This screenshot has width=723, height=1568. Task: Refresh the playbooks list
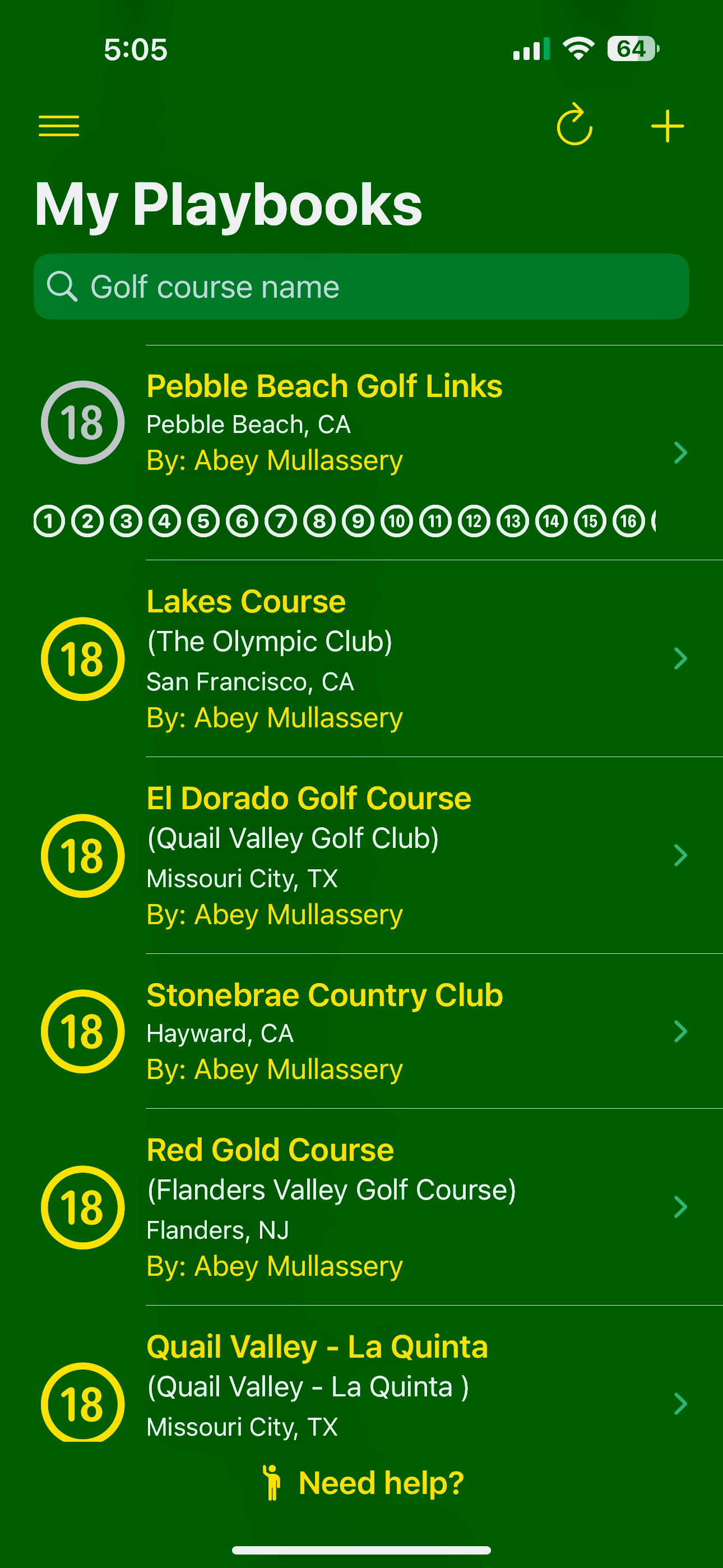pyautogui.click(x=574, y=125)
